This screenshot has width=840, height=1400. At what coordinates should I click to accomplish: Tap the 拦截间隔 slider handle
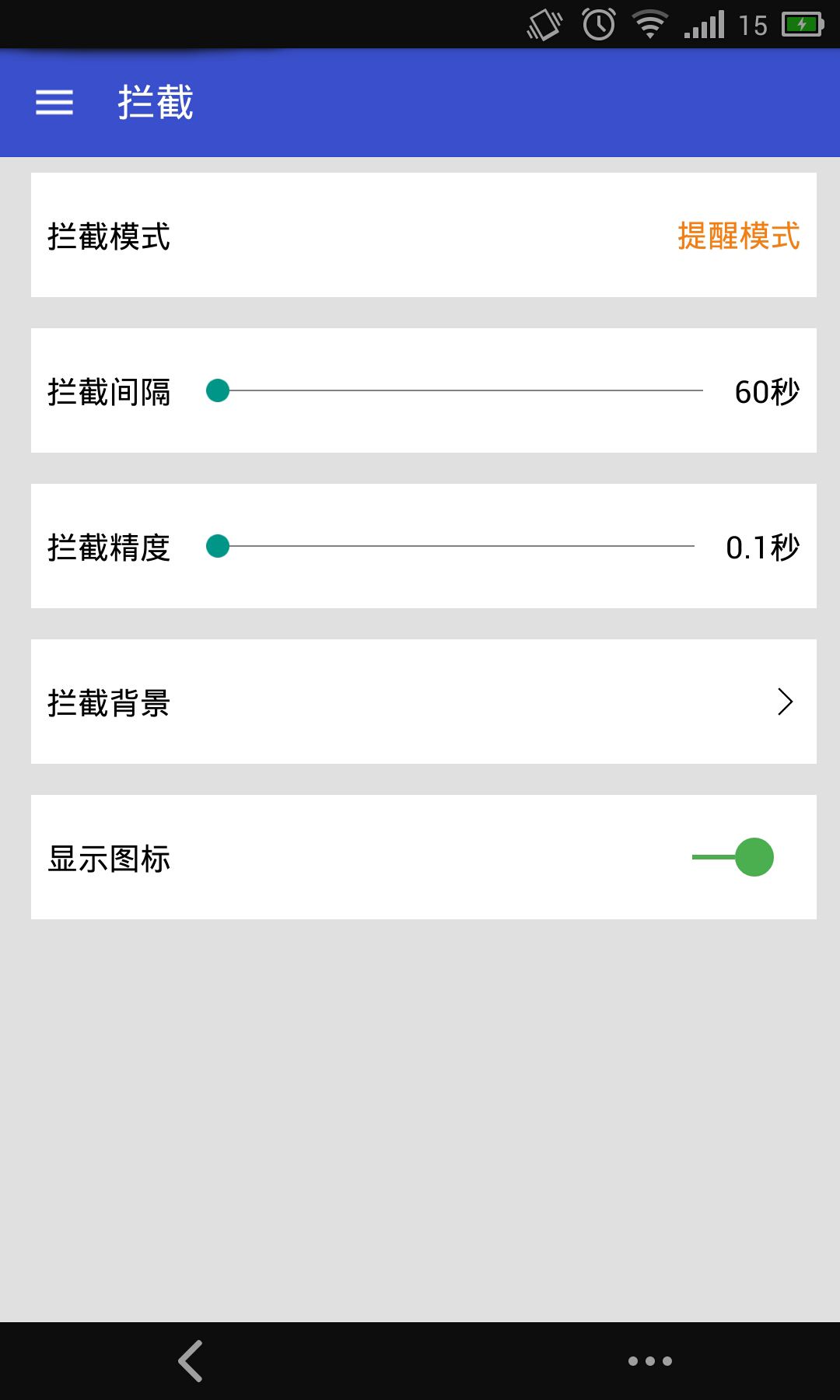[x=219, y=391]
